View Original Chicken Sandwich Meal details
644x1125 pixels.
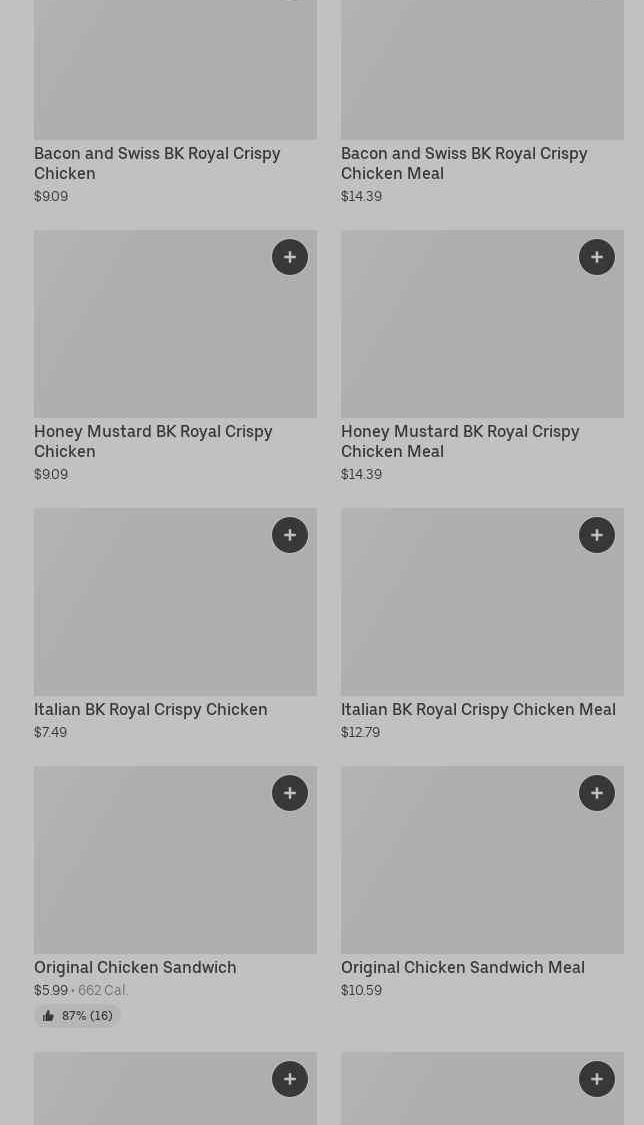click(482, 882)
